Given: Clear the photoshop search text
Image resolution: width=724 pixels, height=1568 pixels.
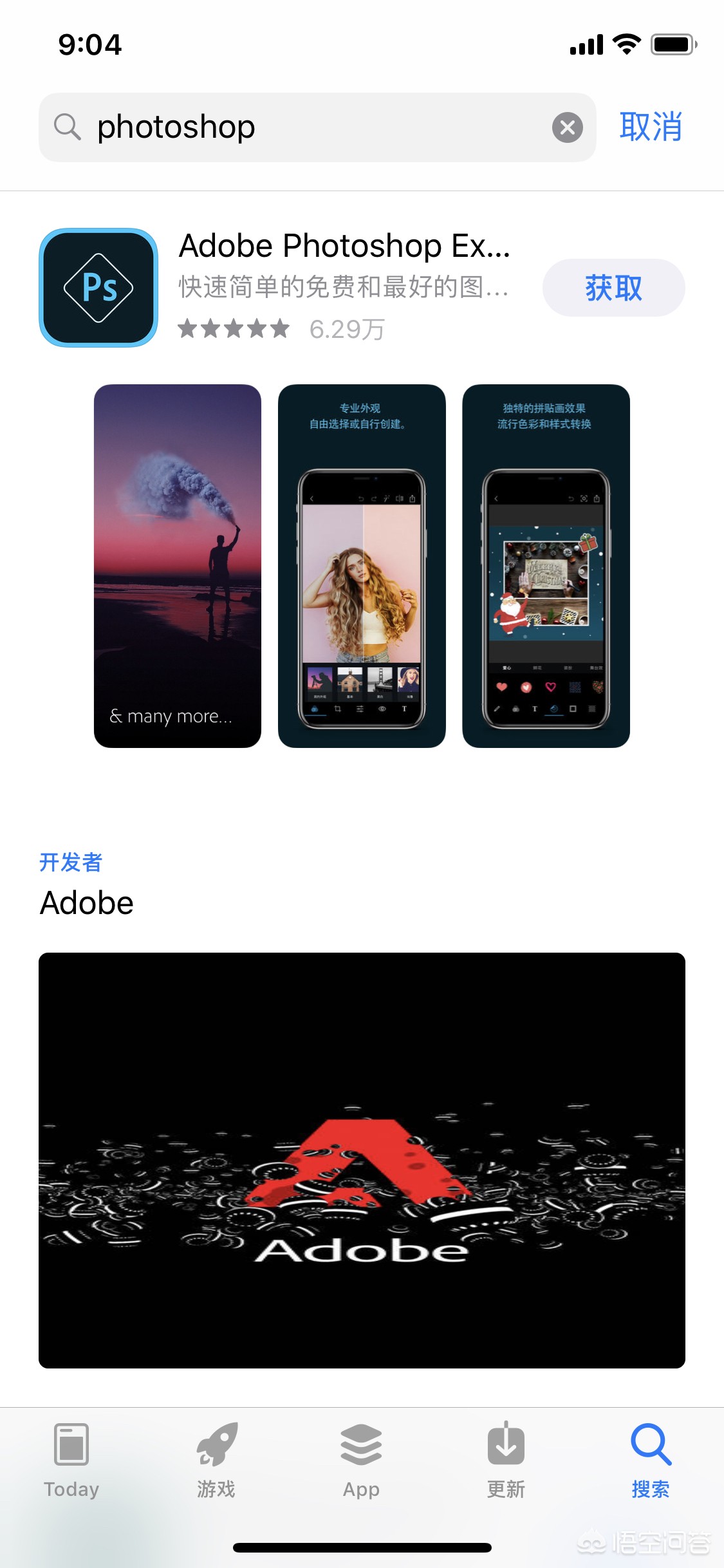Looking at the screenshot, I should [x=567, y=127].
